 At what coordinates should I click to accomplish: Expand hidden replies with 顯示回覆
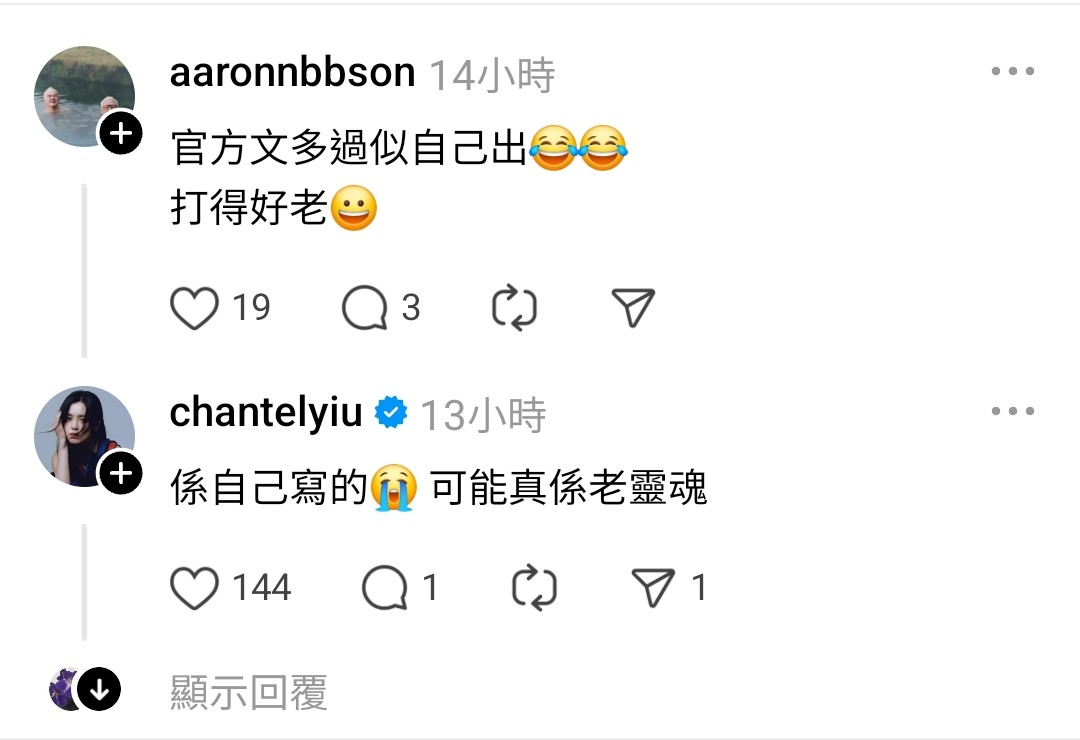point(249,692)
